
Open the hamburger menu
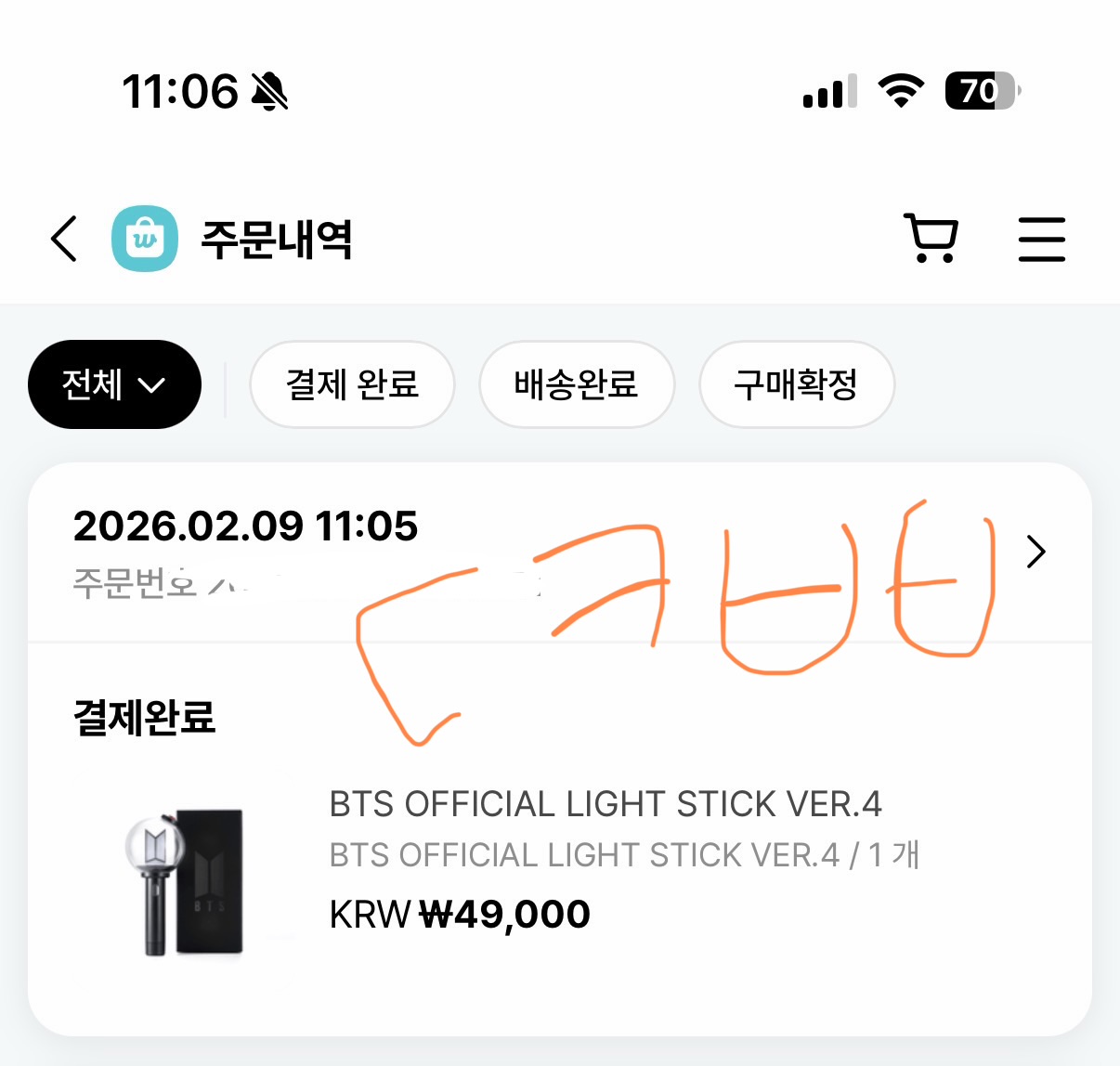[x=1041, y=240]
